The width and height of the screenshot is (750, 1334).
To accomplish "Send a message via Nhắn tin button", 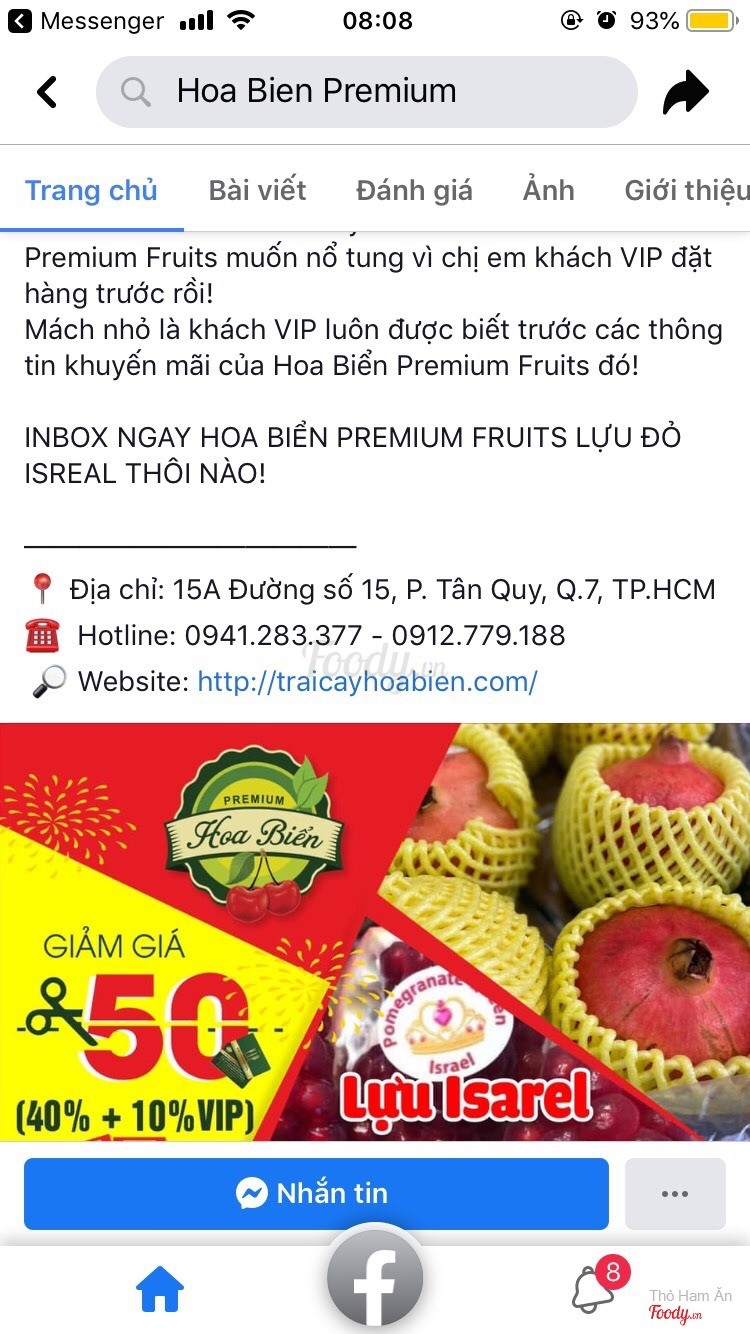I will 316,1193.
